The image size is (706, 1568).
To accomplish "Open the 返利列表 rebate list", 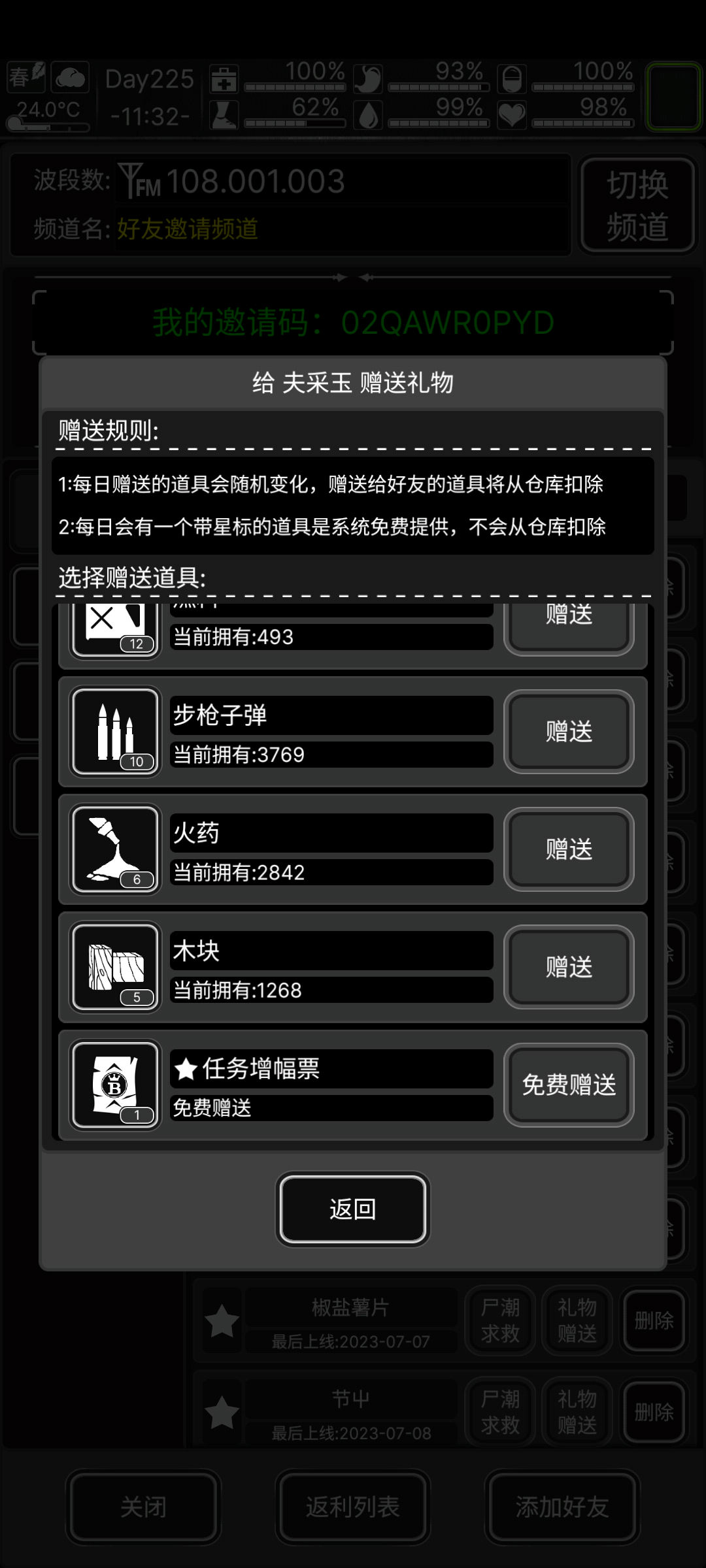I will point(352,1509).
